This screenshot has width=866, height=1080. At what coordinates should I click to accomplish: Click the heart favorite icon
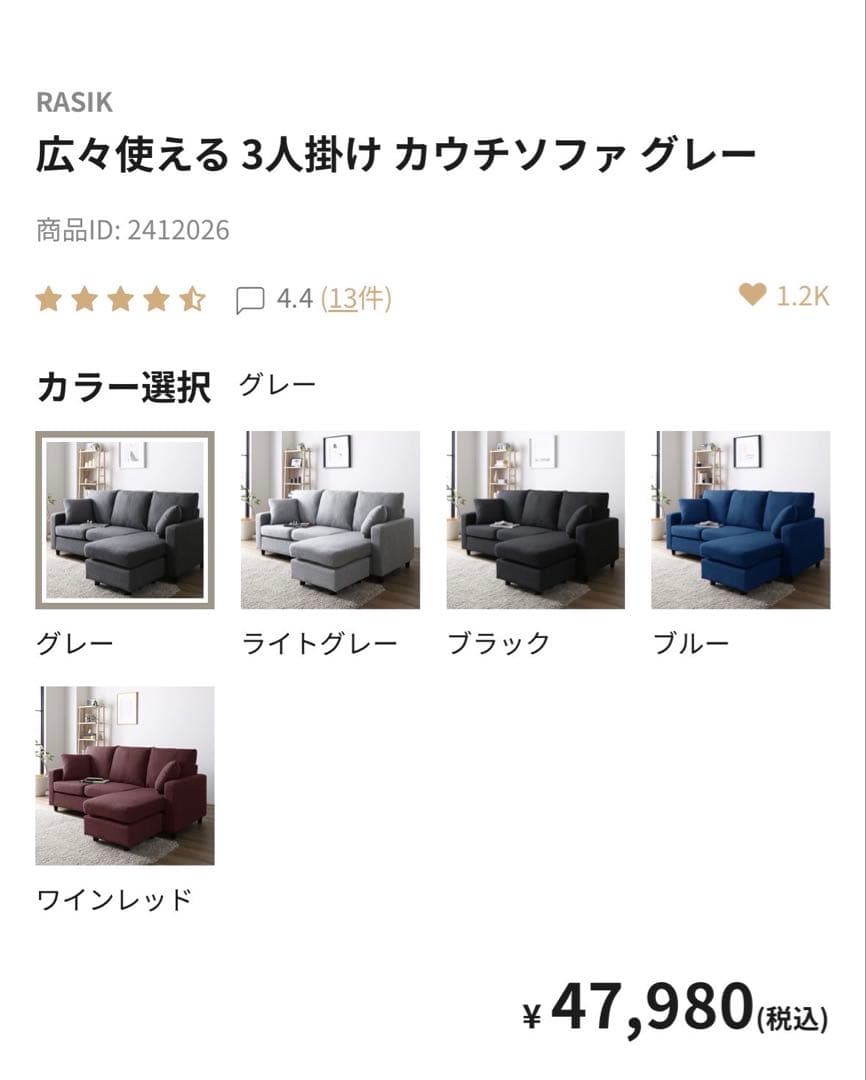(751, 295)
